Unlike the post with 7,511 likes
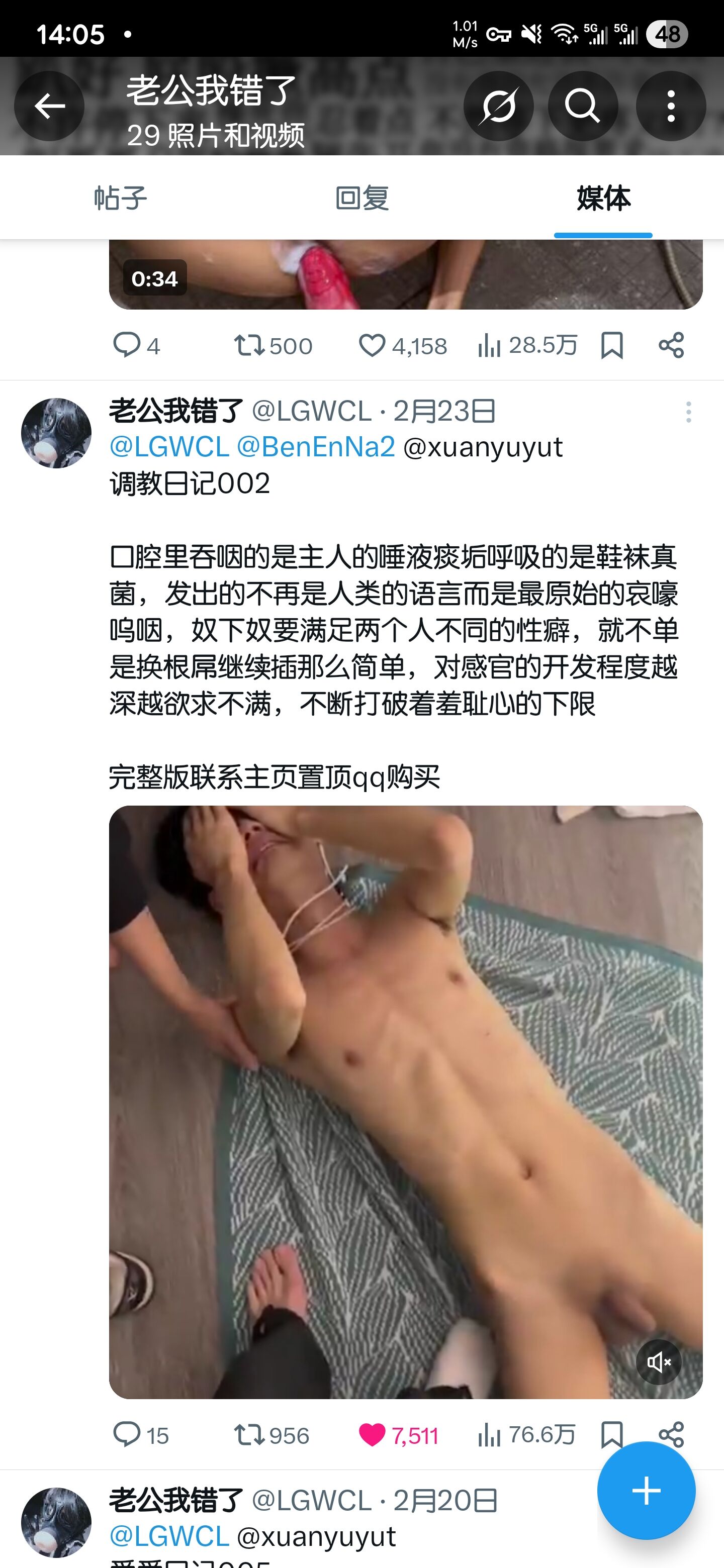The width and height of the screenshot is (724, 1568). [x=398, y=1435]
